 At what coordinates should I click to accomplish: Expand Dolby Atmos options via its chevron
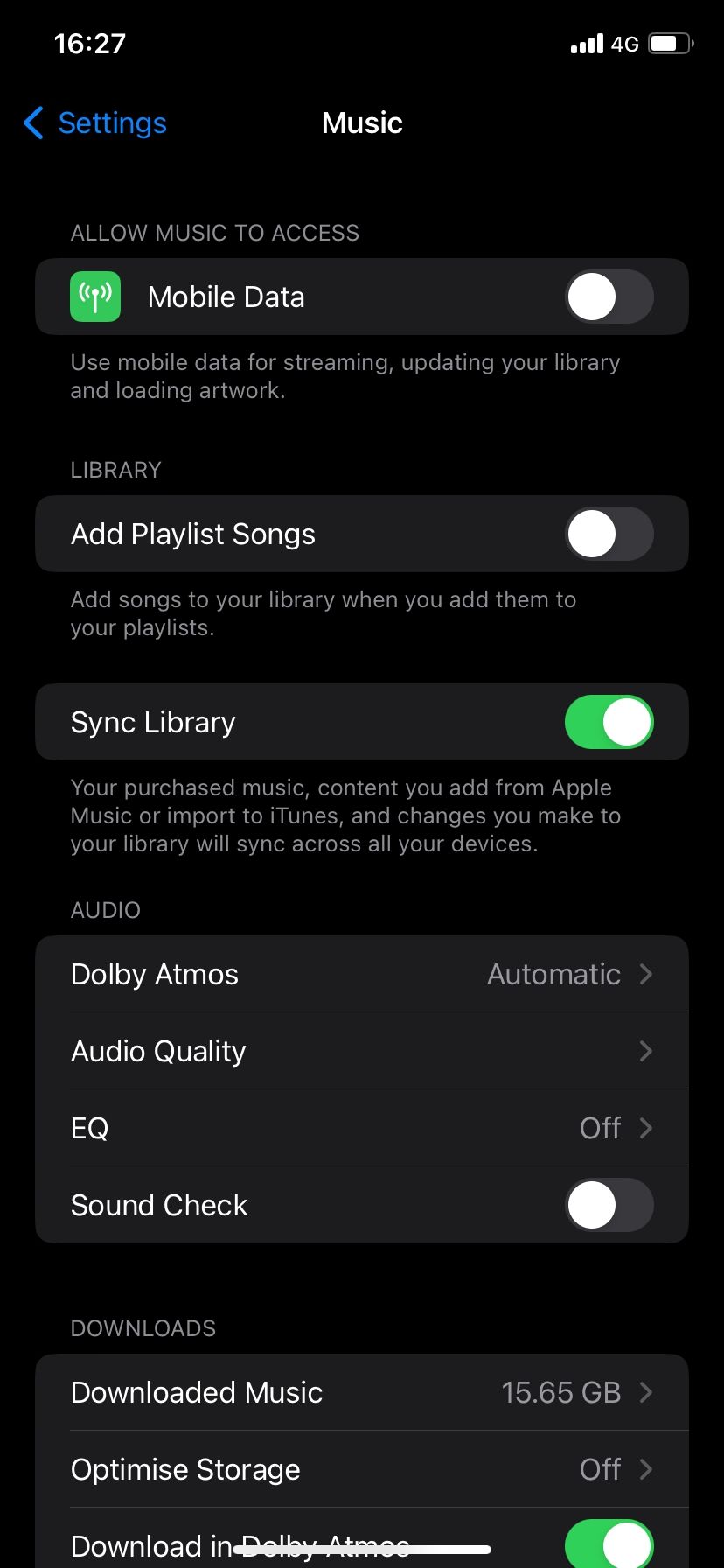pos(645,974)
